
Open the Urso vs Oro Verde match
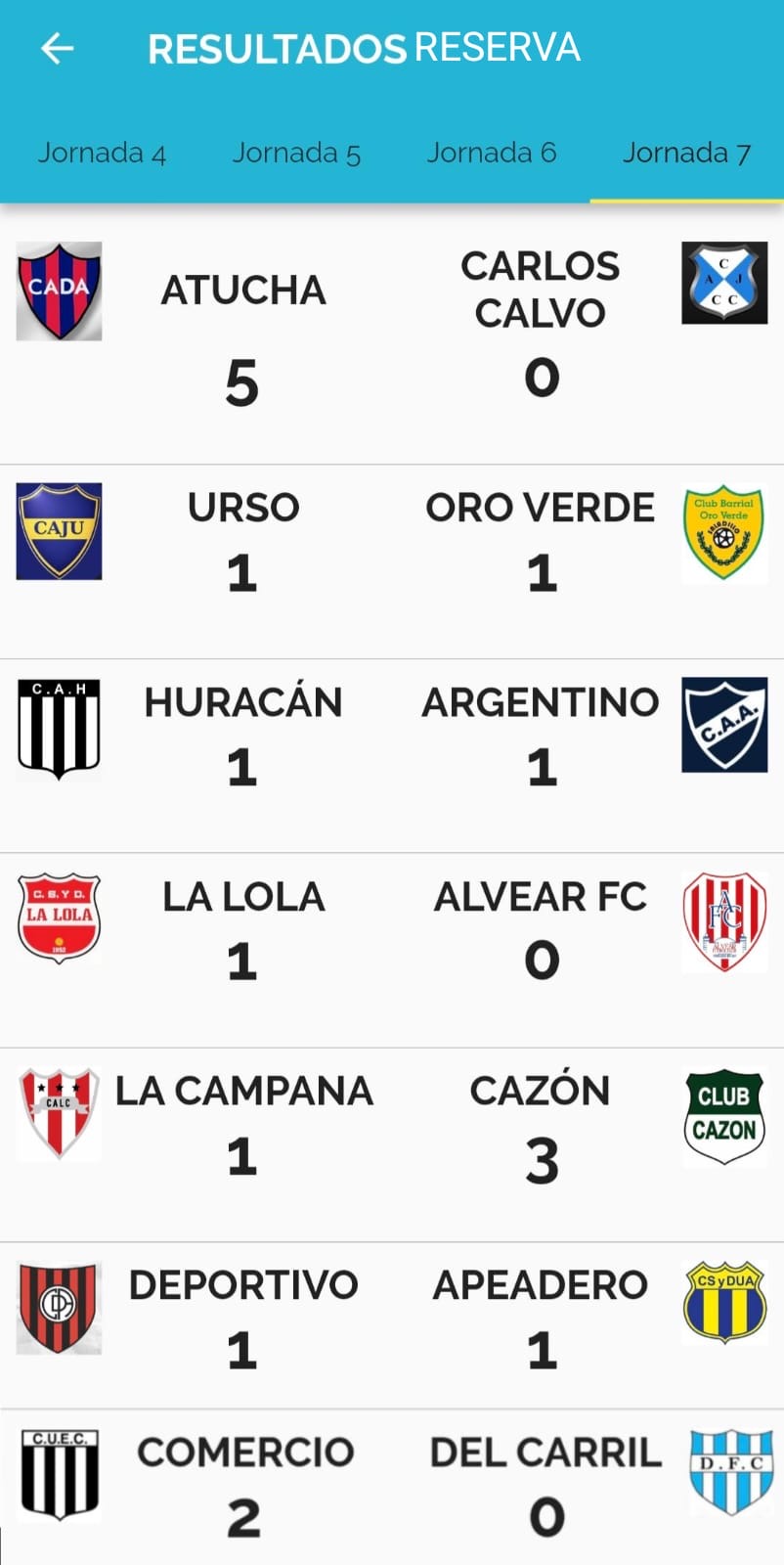(391, 559)
